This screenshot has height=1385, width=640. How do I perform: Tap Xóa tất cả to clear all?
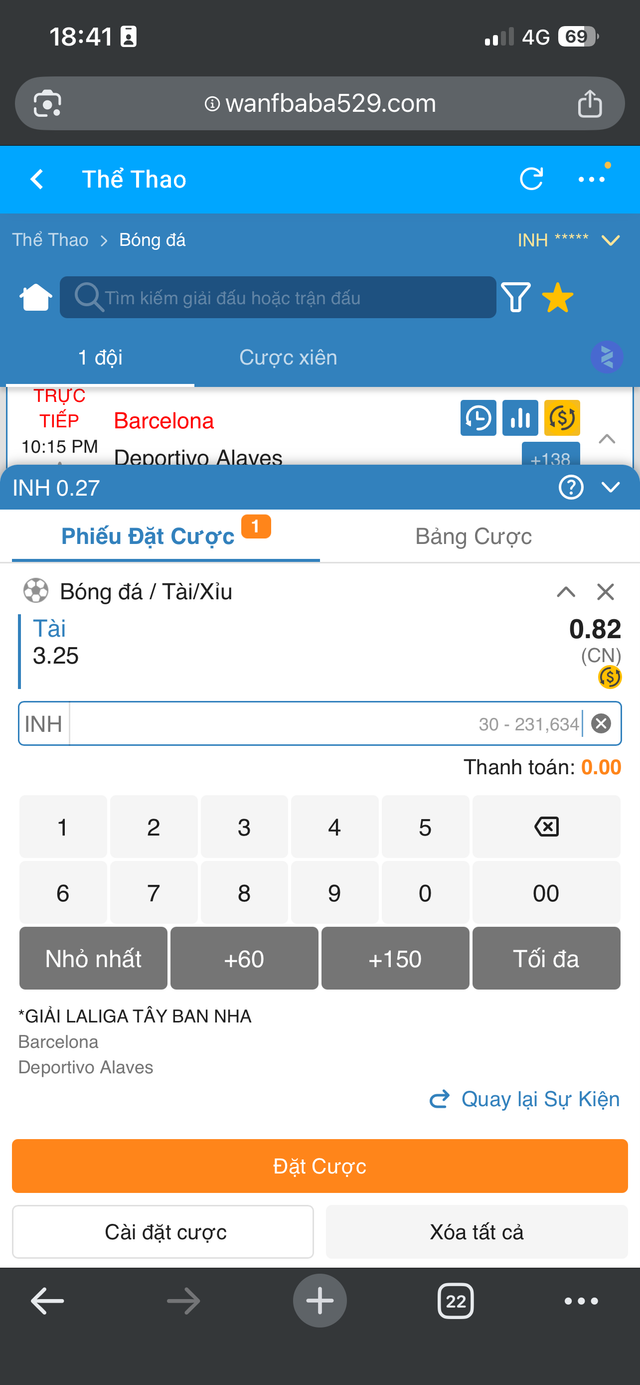point(477,1232)
